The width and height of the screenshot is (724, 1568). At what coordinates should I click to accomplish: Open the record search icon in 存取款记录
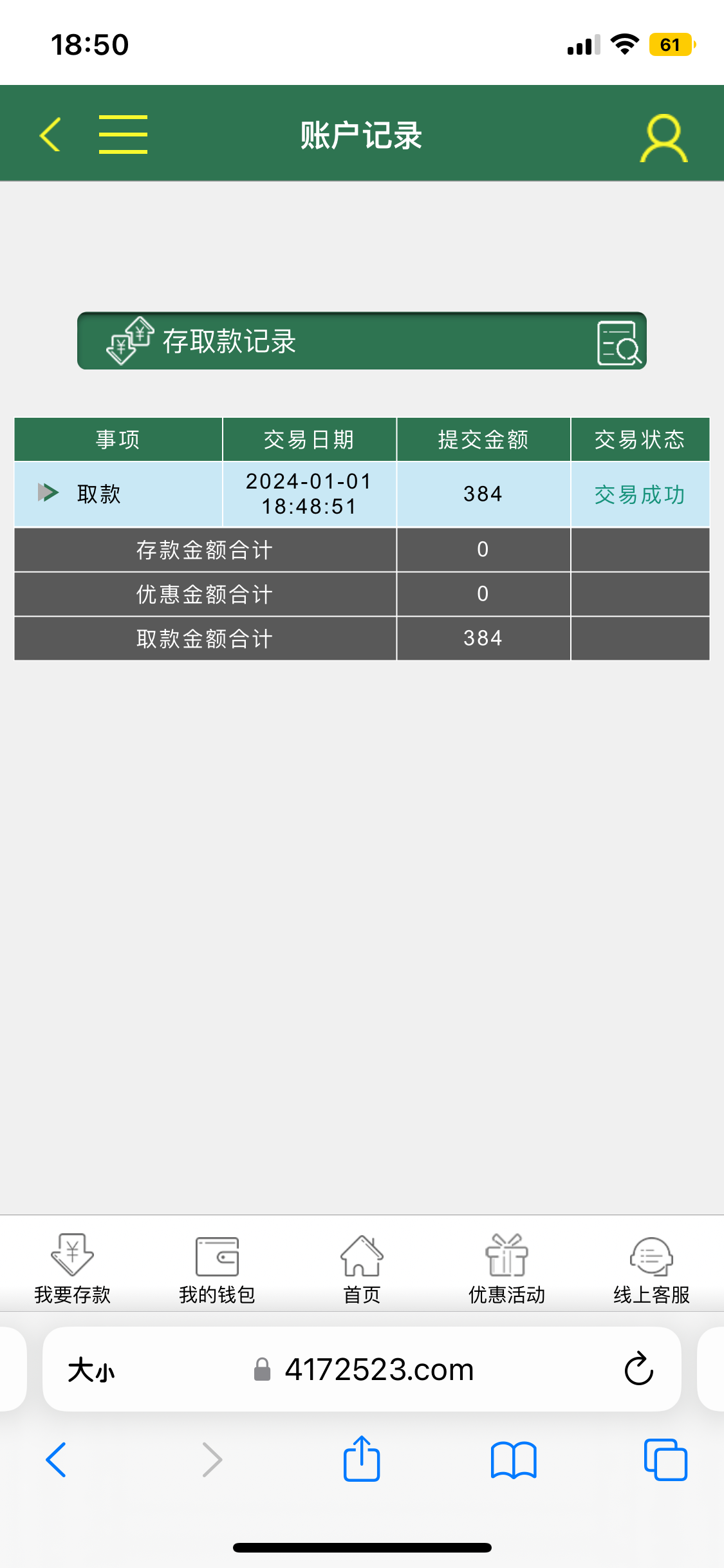click(618, 343)
